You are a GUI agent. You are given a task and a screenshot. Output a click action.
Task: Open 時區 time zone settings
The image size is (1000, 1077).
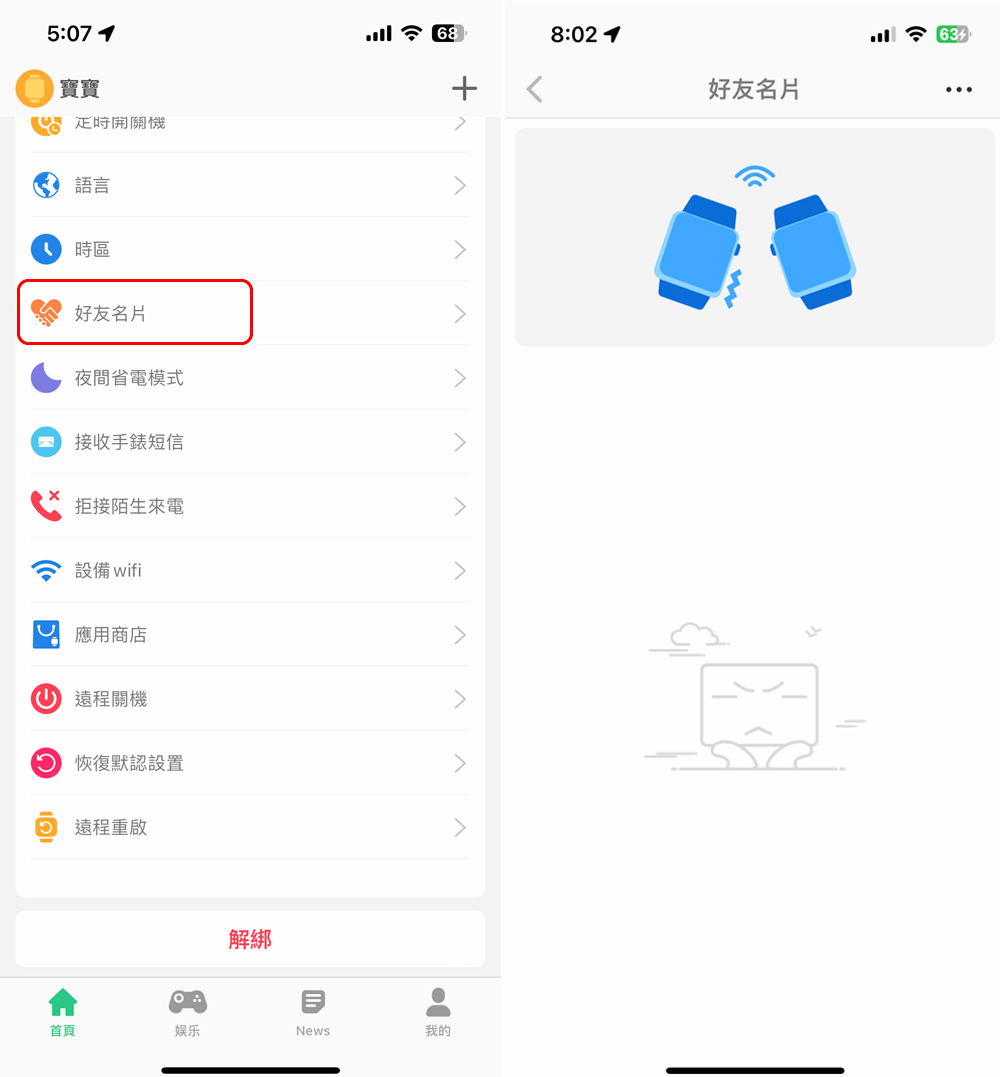click(249, 249)
